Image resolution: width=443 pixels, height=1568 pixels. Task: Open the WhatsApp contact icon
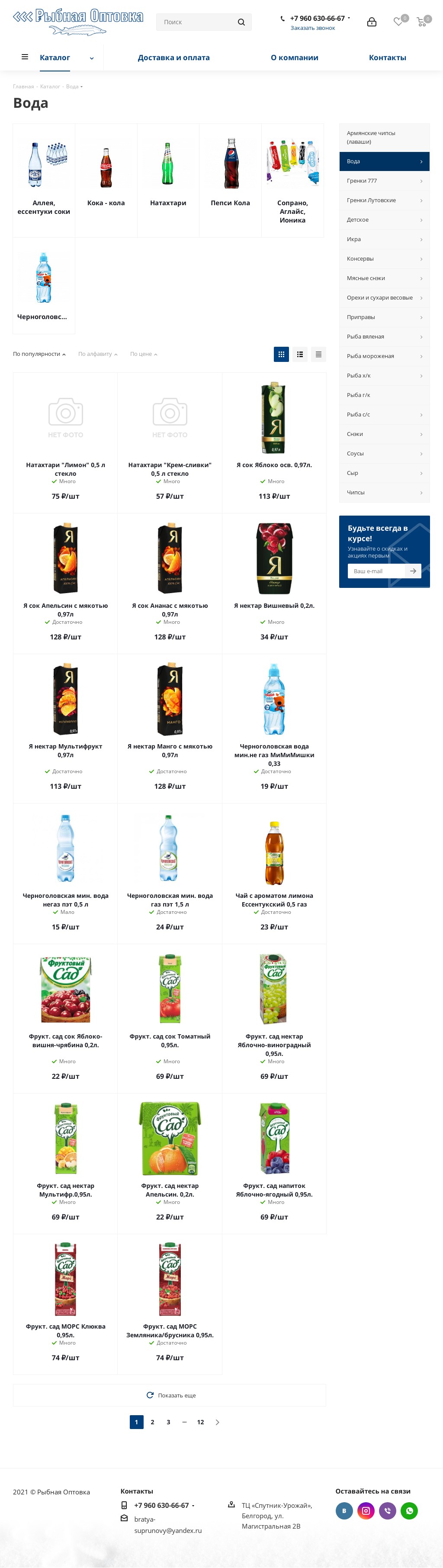pyautogui.click(x=410, y=1510)
